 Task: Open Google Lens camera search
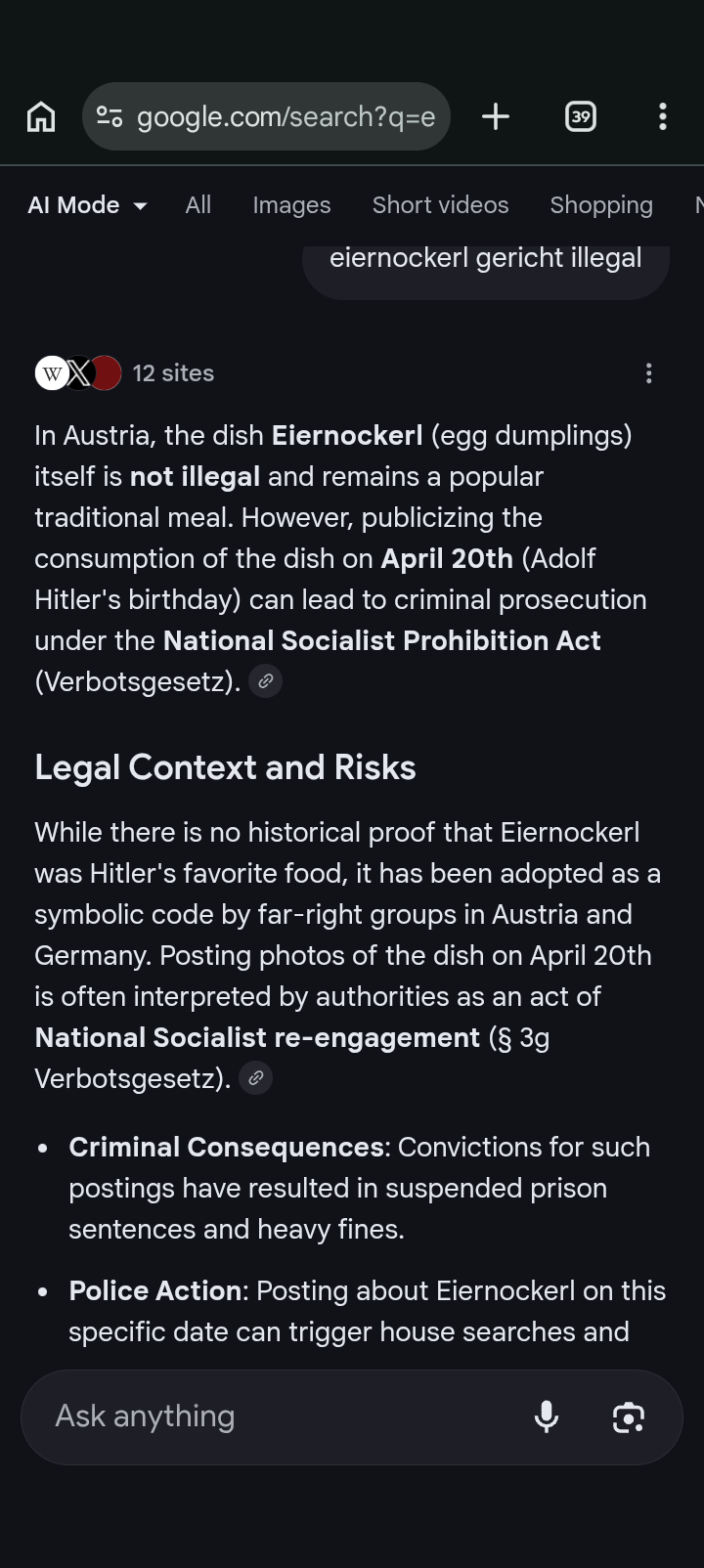click(628, 1416)
